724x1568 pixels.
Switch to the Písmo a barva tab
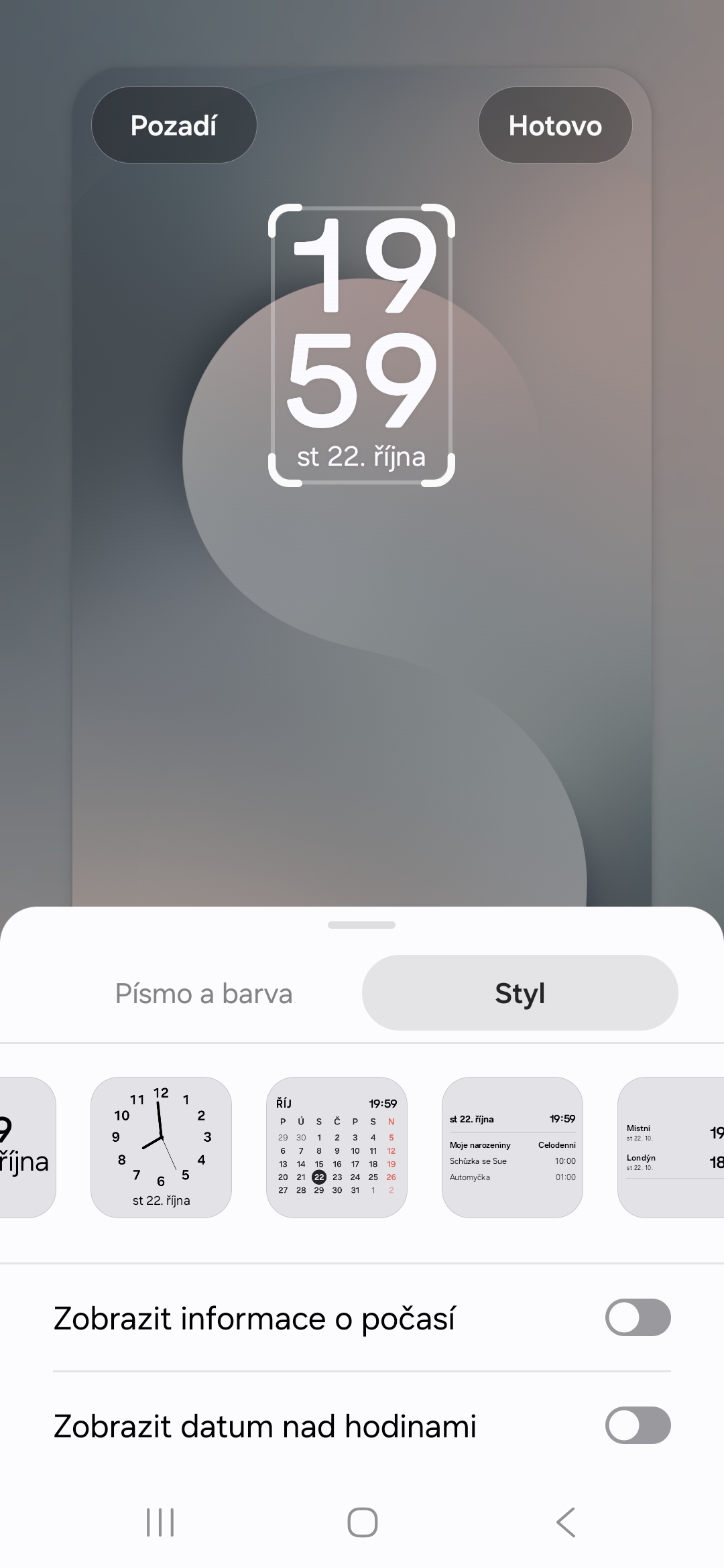(x=204, y=993)
